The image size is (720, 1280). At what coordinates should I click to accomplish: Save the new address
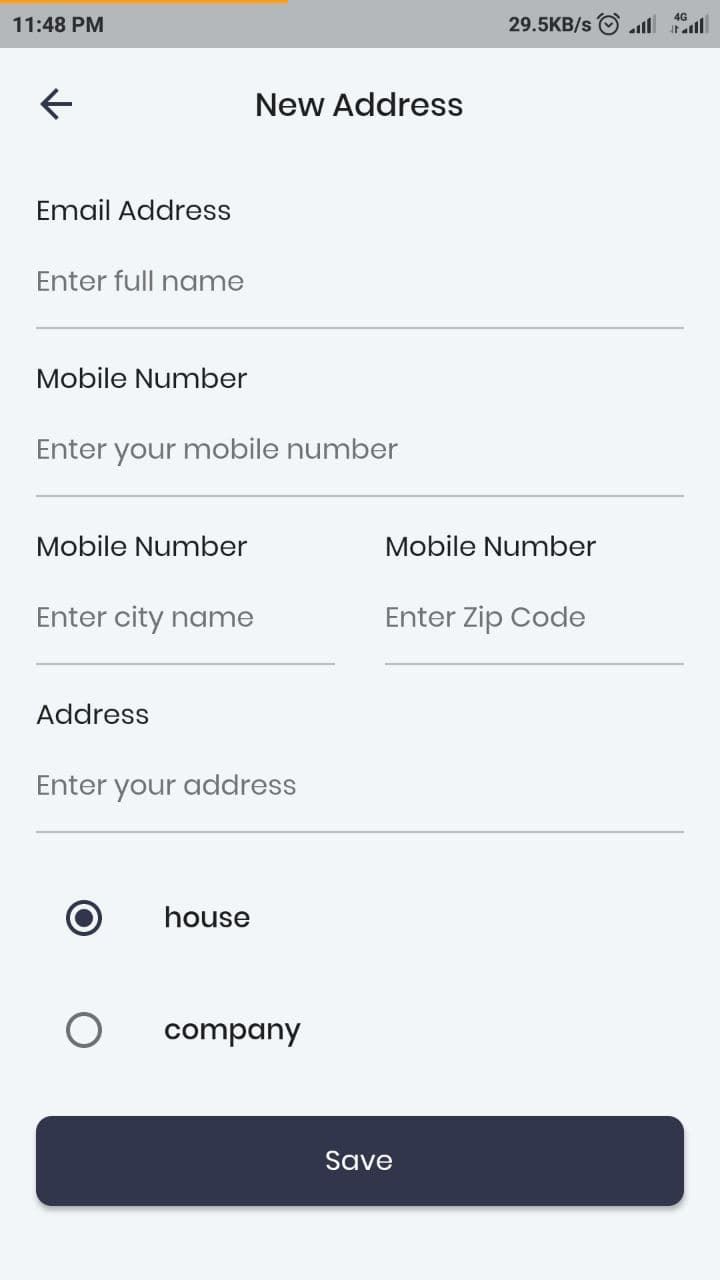tap(359, 1160)
